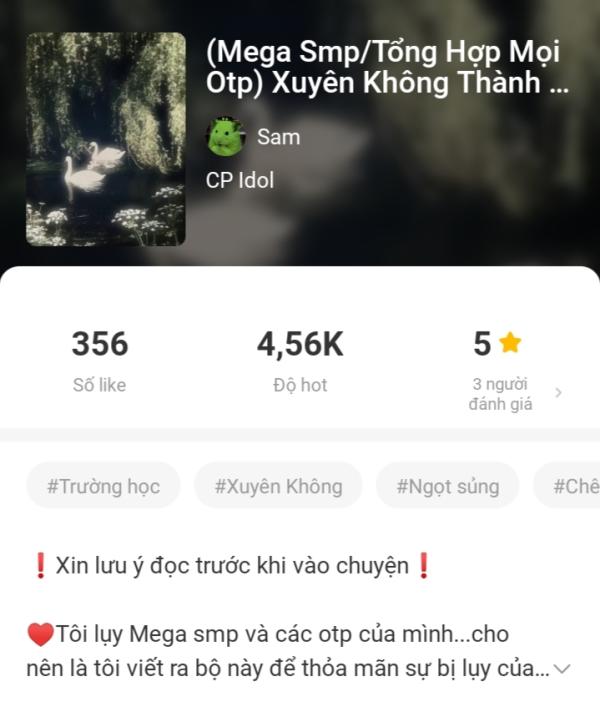View the story cover image
This screenshot has height=722, width=600.
106,139
